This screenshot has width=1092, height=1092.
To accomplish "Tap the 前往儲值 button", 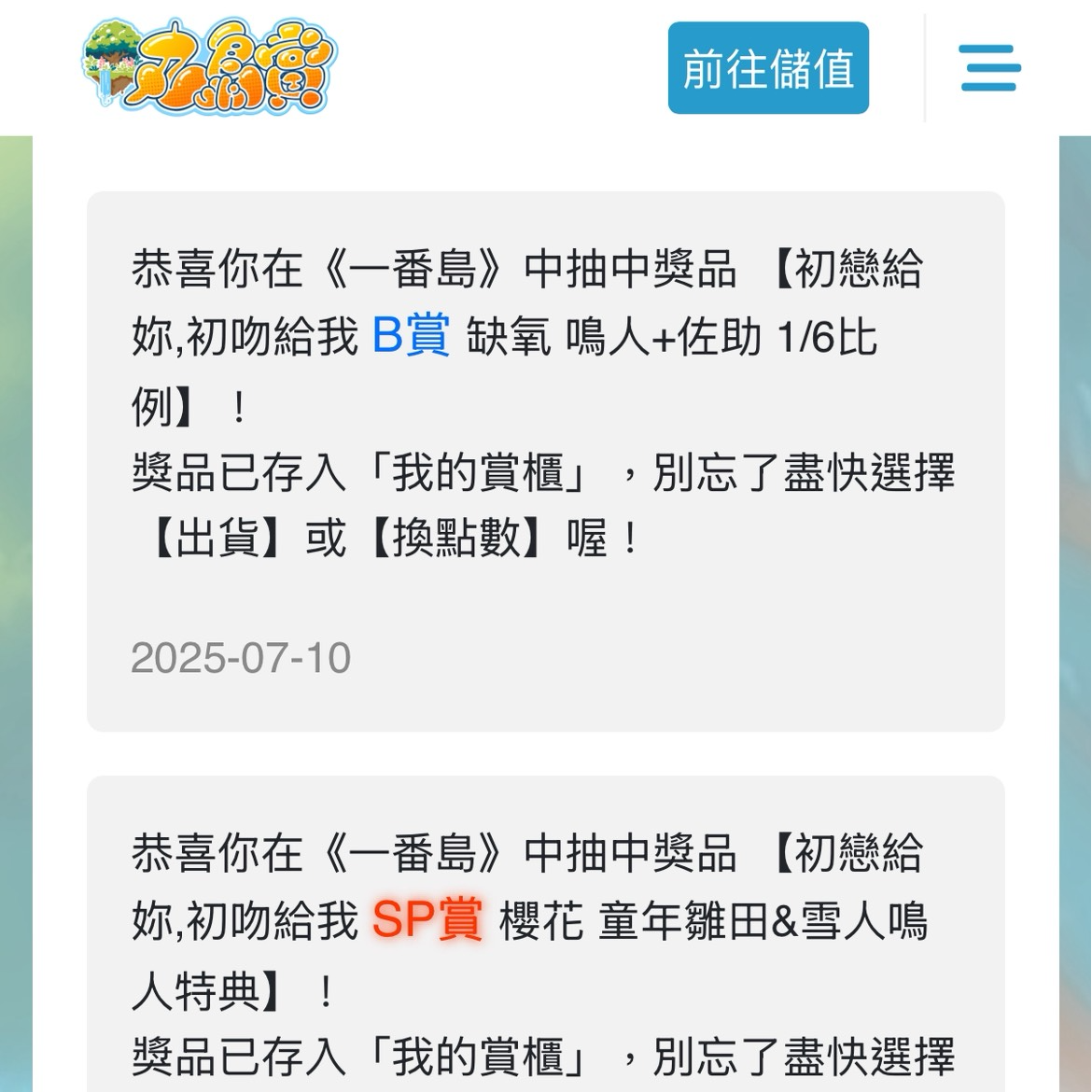I will 767,68.
